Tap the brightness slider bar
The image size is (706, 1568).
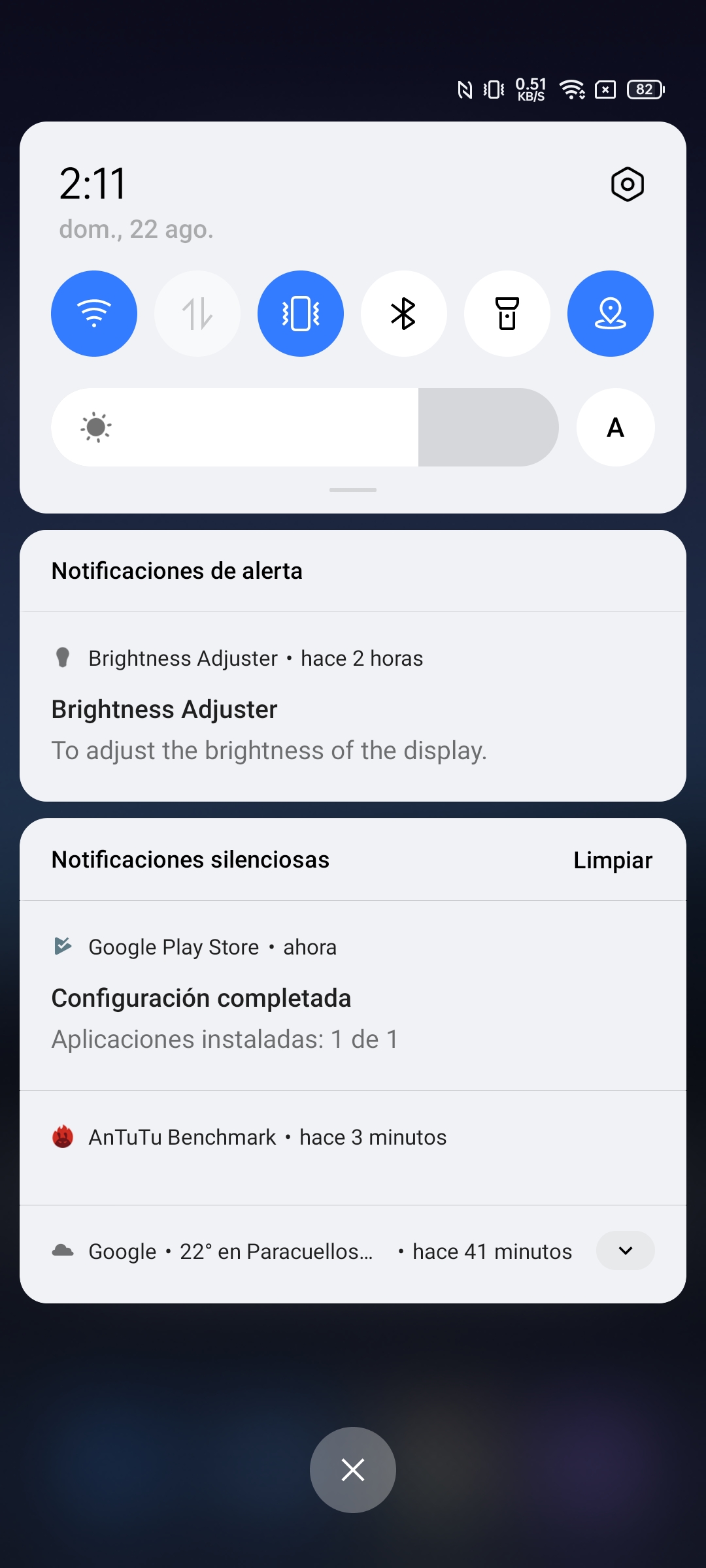305,427
